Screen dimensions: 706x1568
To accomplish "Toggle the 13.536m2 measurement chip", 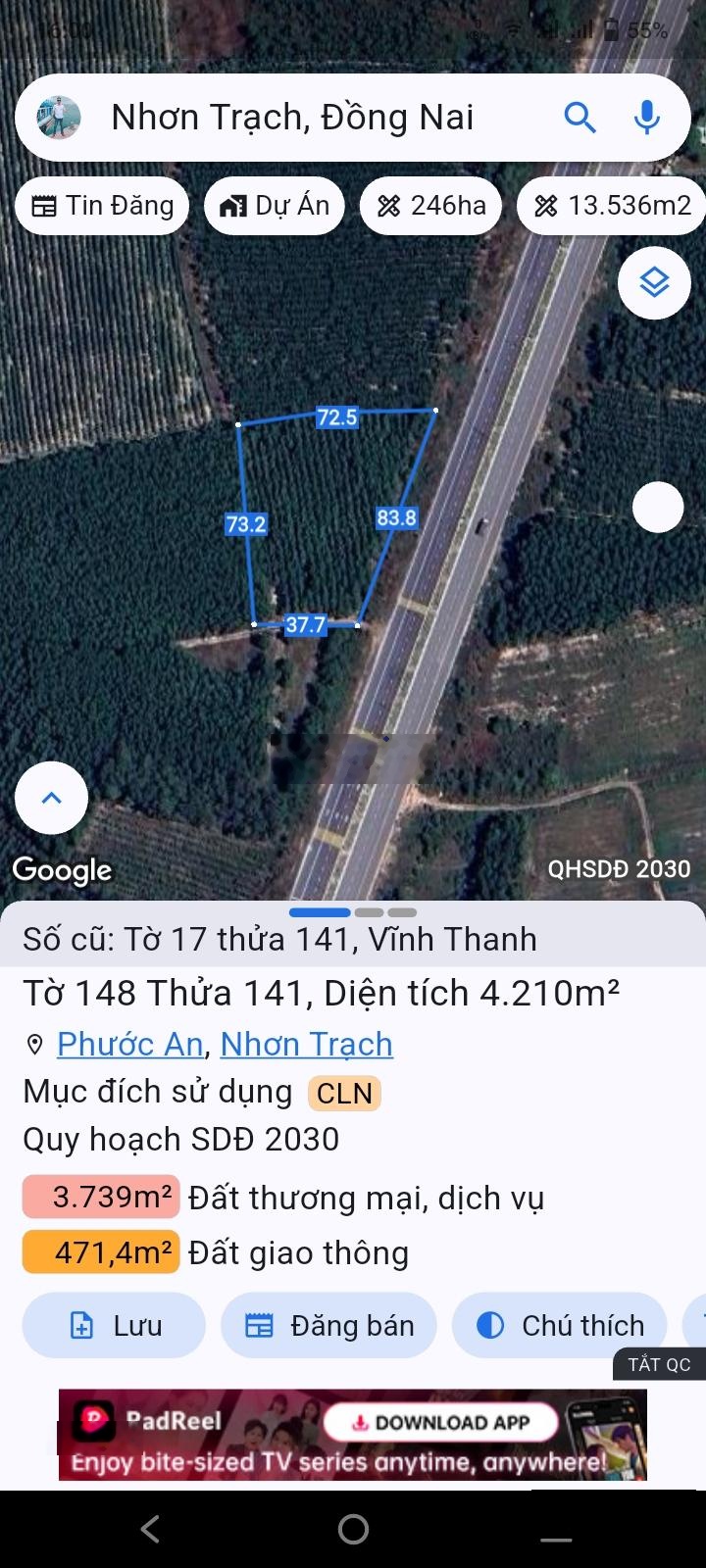I will pyautogui.click(x=610, y=206).
